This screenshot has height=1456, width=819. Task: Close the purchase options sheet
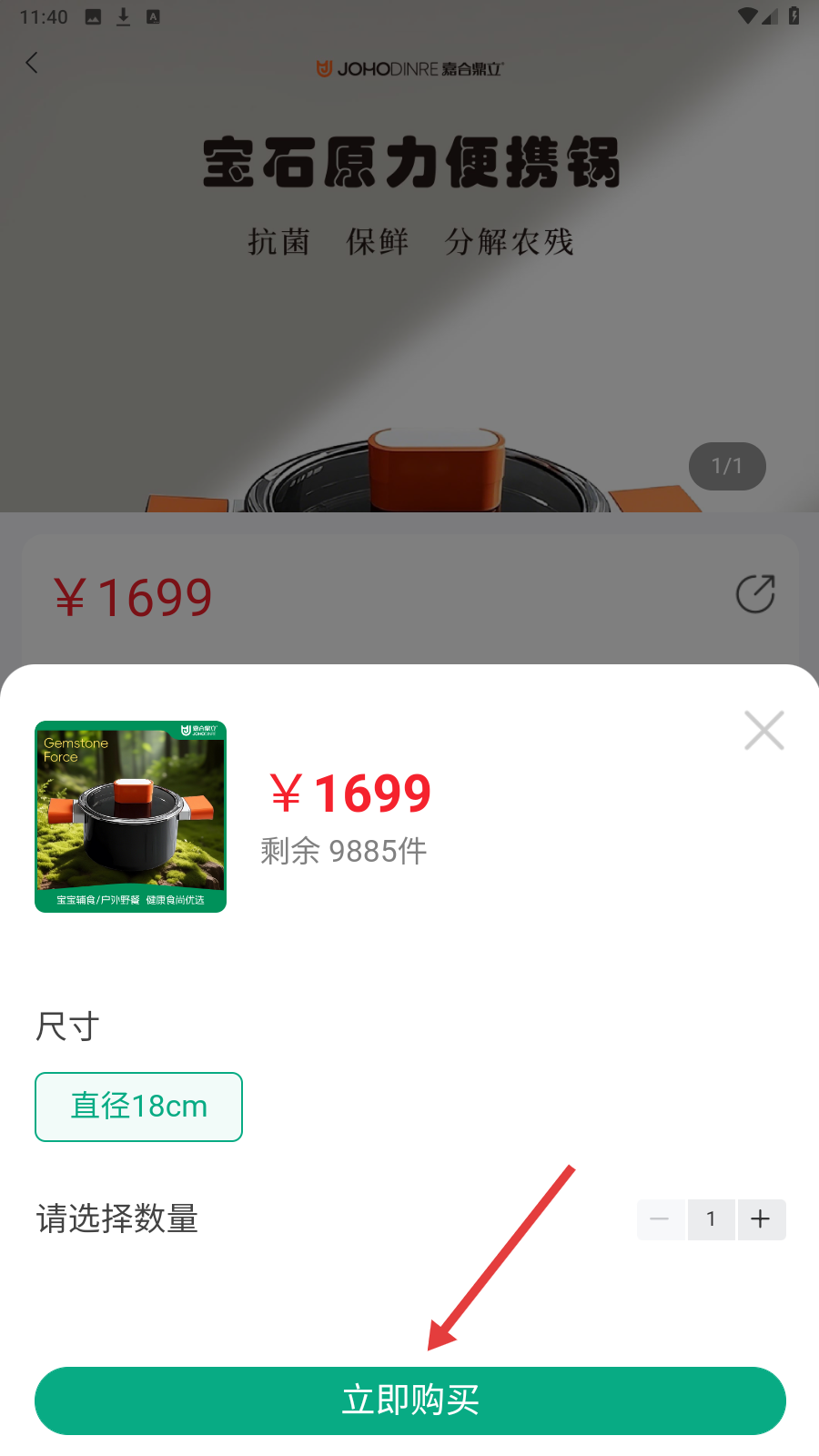[x=763, y=730]
